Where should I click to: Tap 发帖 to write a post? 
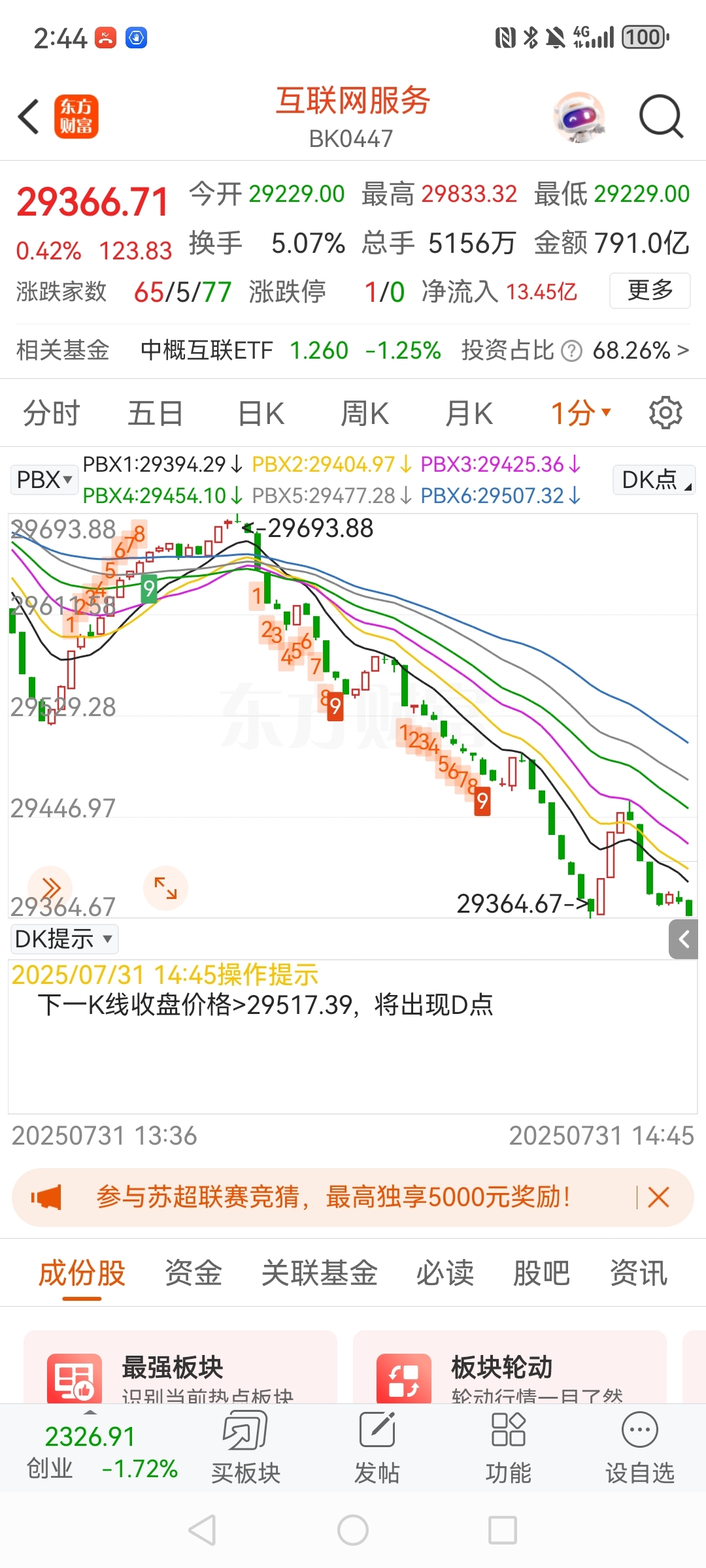pos(377,1446)
